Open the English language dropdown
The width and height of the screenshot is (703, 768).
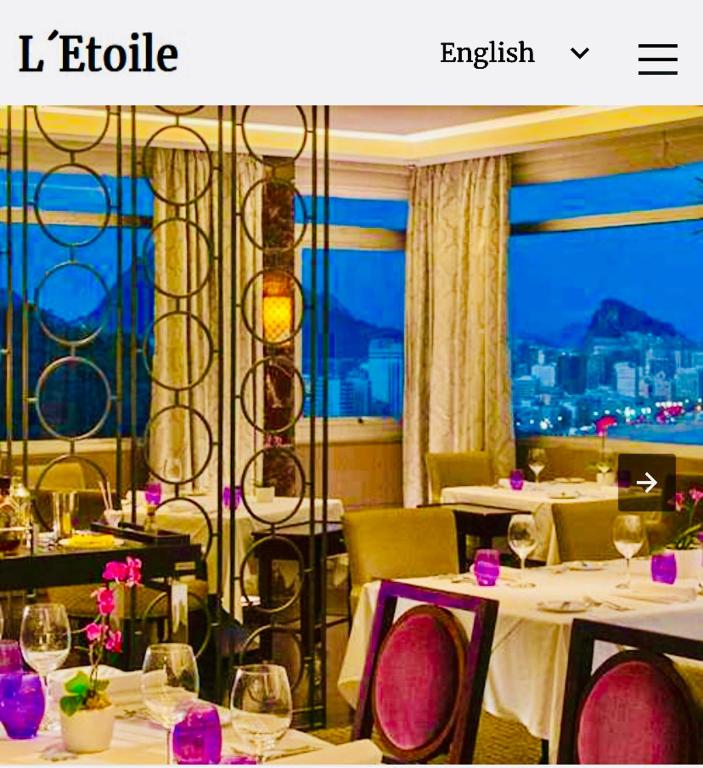click(x=514, y=53)
